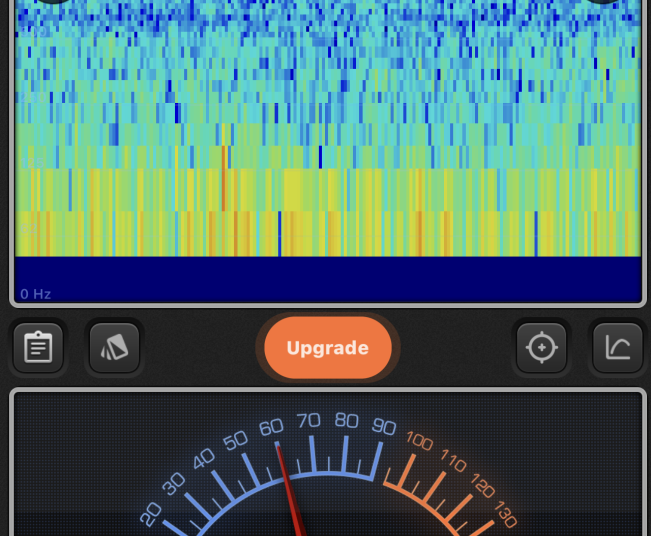Open the line chart icon
651x536 pixels.
617,348
